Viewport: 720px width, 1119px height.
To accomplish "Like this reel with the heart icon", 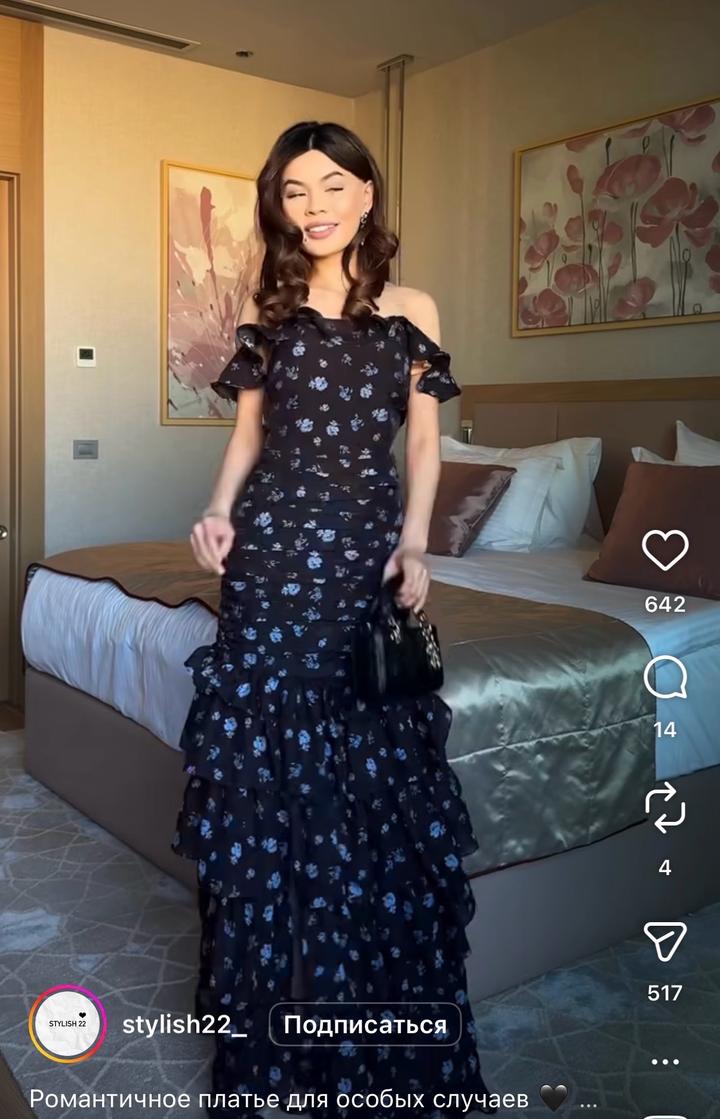I will pos(665,550).
